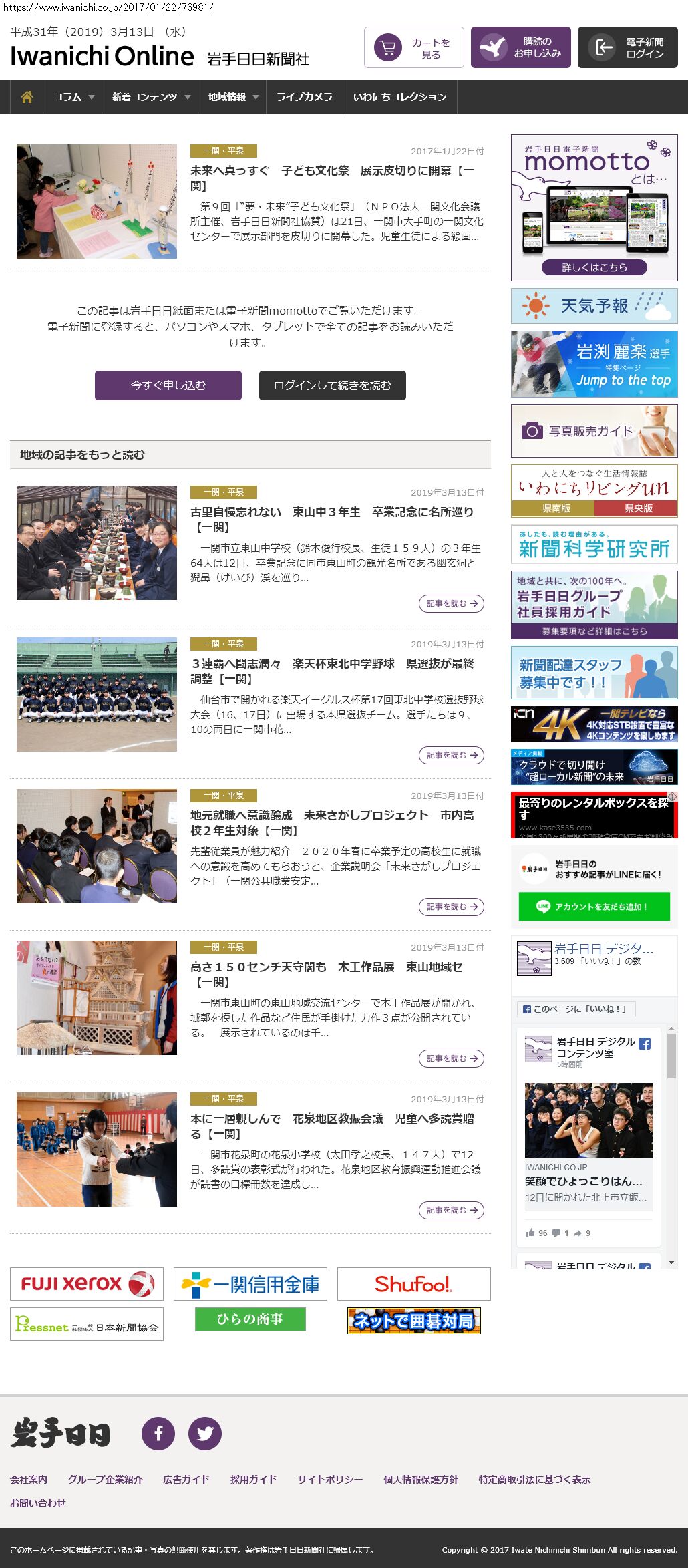Open ライブカメラ page
Image resolution: width=688 pixels, height=1568 pixels.
304,97
